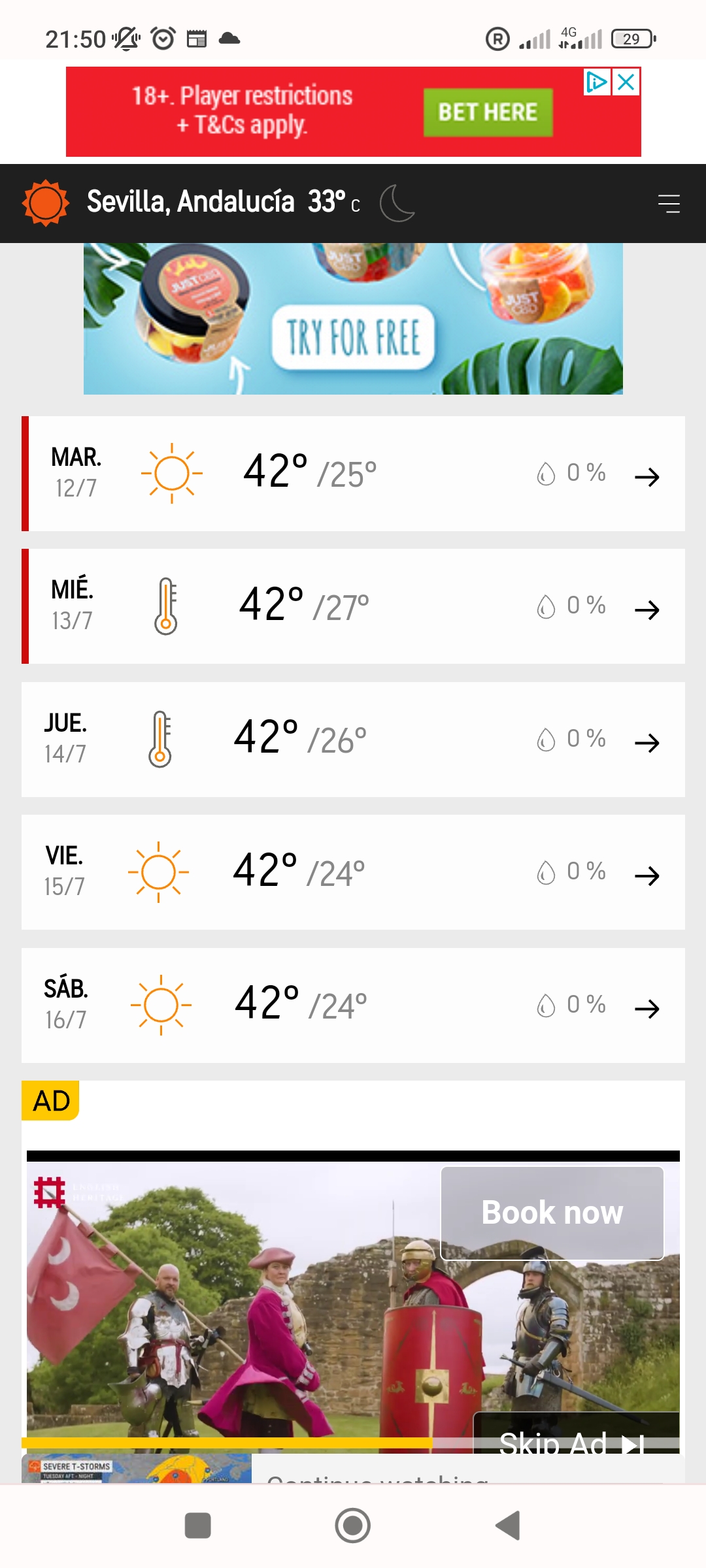View Friday 15/7 forecast details
The height and width of the screenshot is (1568, 706).
point(353,872)
